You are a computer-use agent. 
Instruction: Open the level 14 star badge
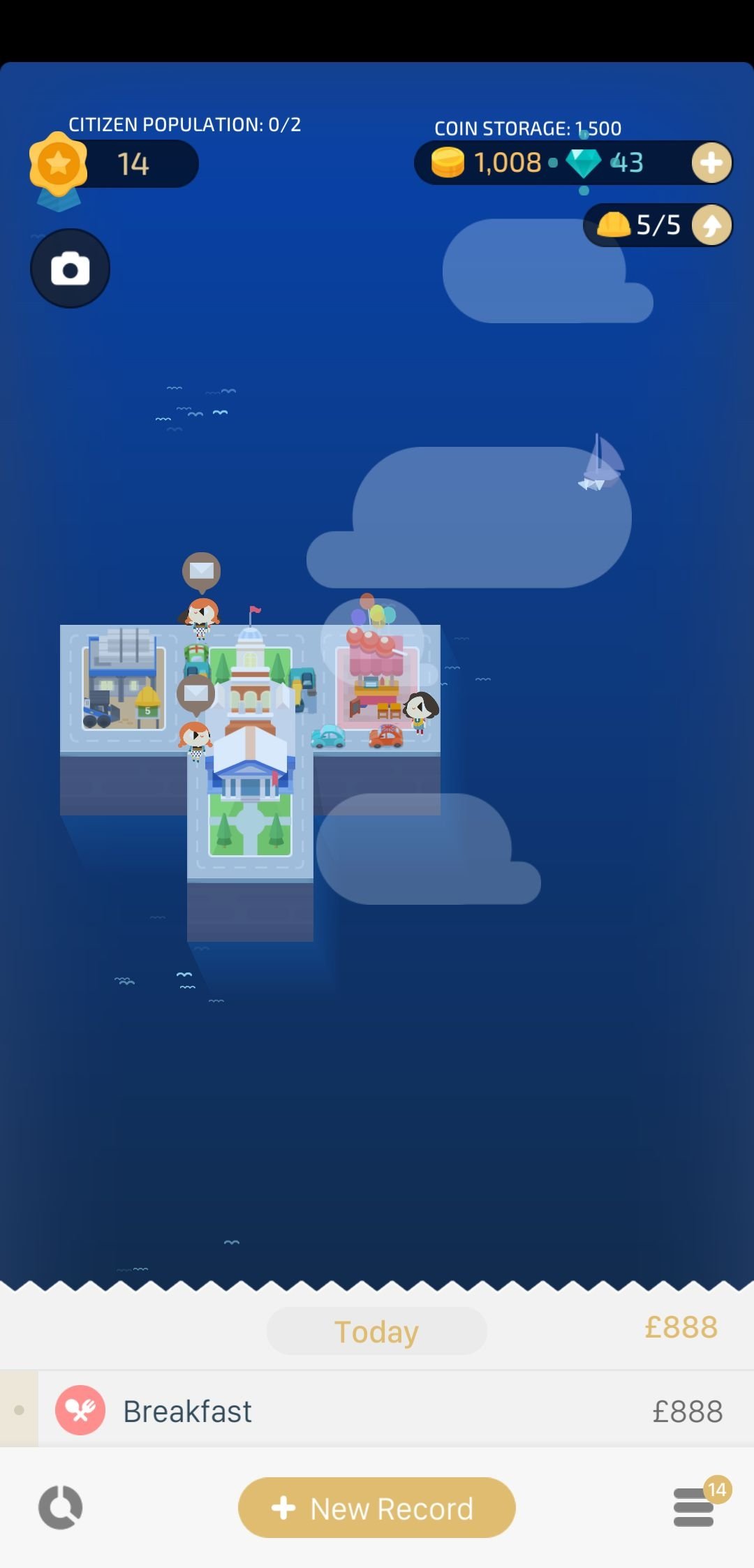(x=59, y=166)
